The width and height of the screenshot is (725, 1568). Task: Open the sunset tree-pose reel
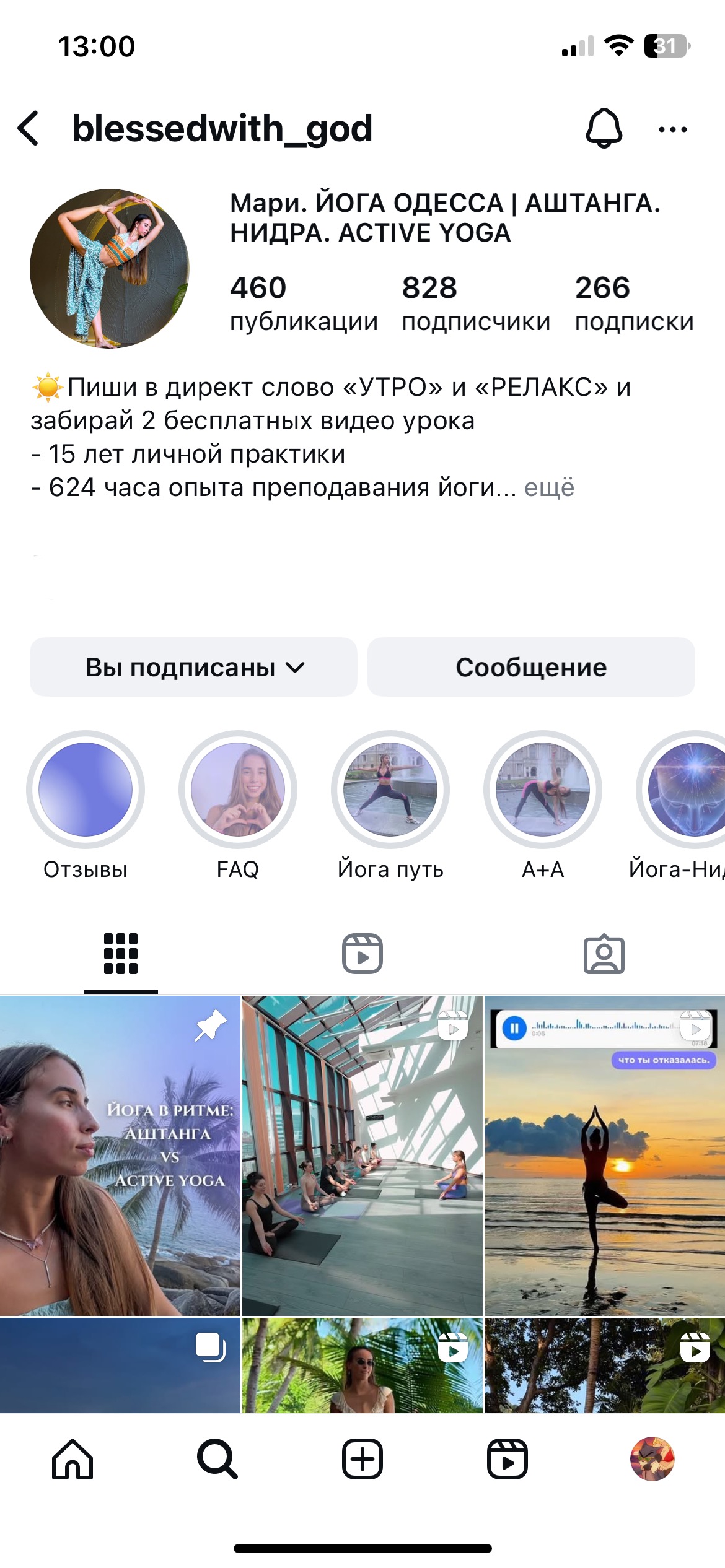604,1156
